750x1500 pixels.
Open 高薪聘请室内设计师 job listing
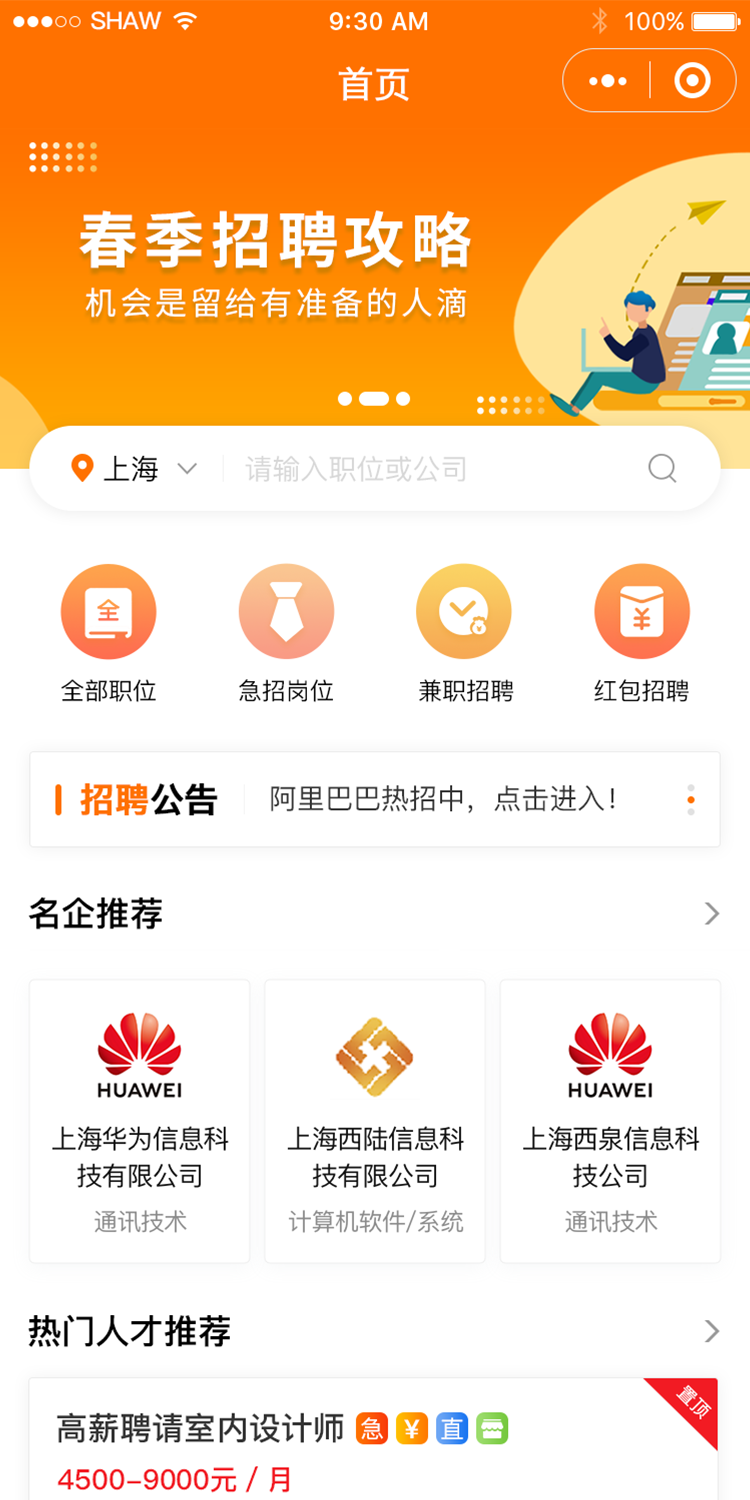[x=374, y=1439]
